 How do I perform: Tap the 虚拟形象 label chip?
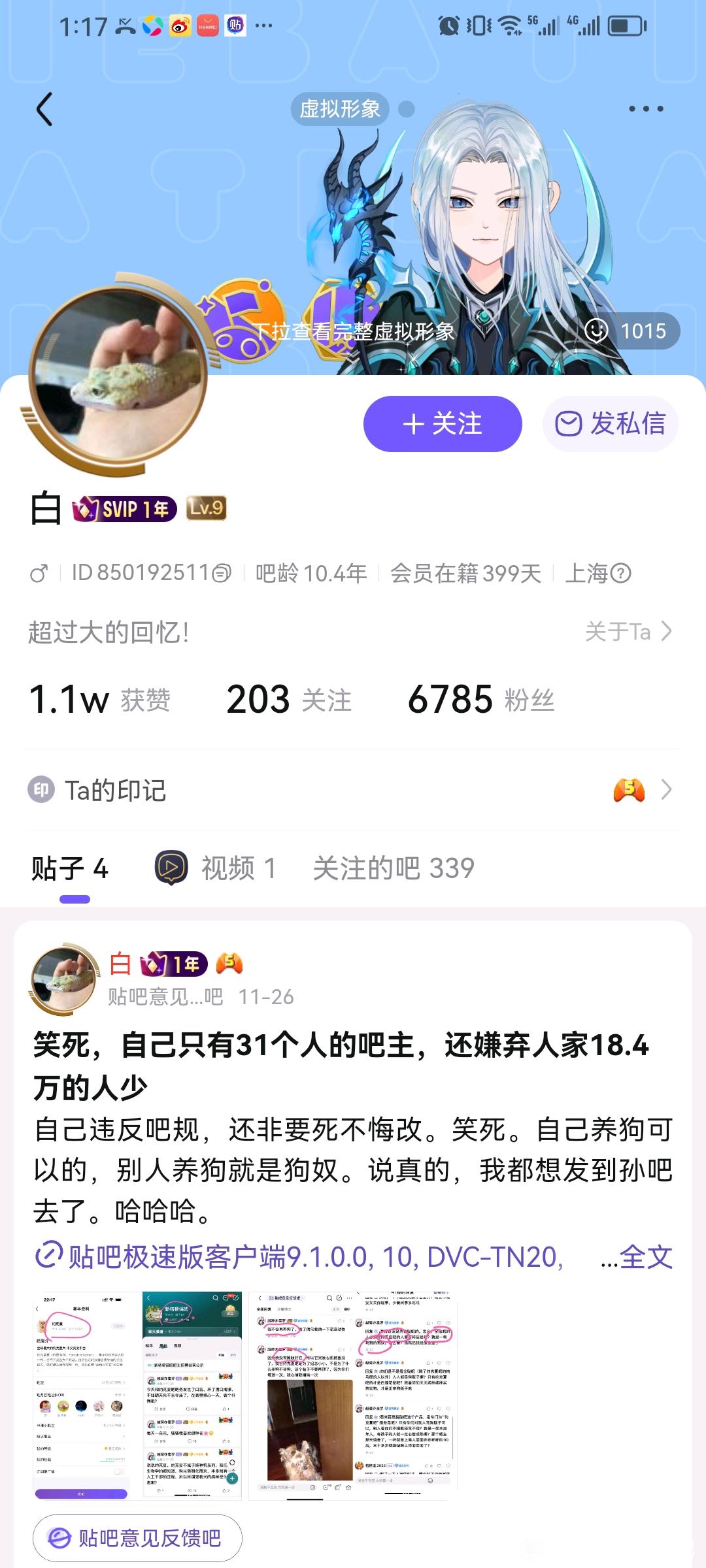tap(340, 109)
